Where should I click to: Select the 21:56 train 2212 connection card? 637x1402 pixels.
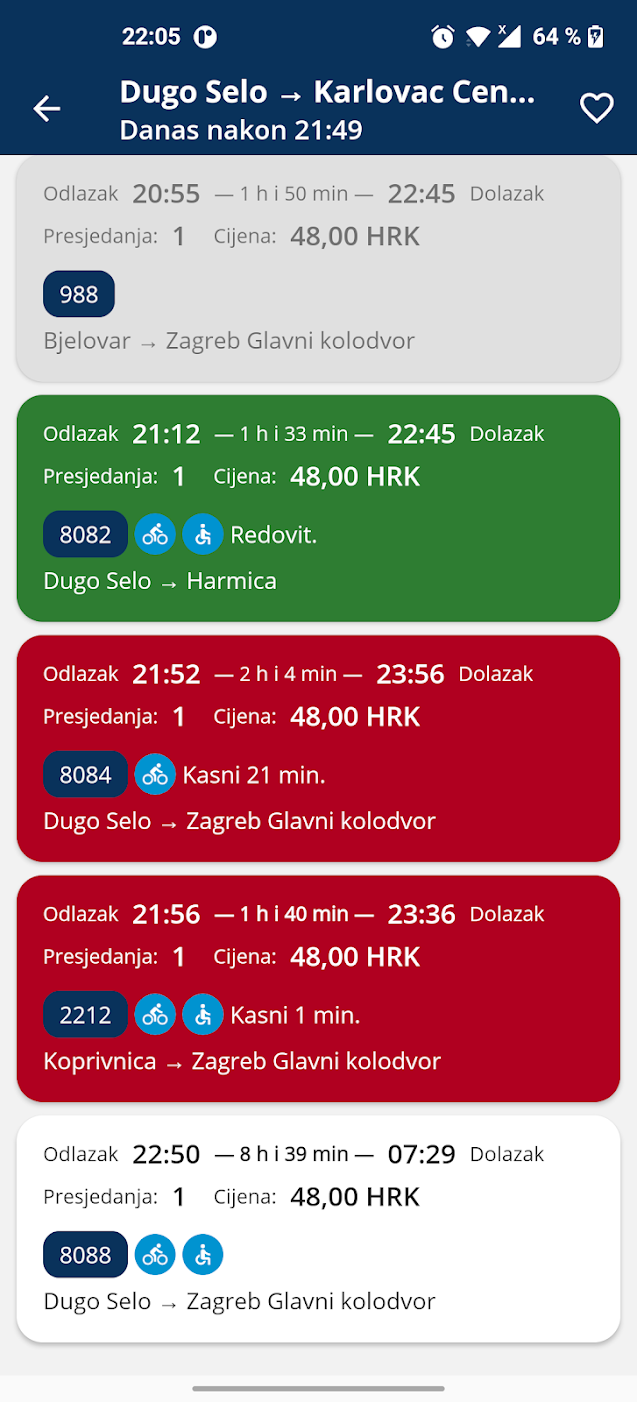tap(319, 988)
